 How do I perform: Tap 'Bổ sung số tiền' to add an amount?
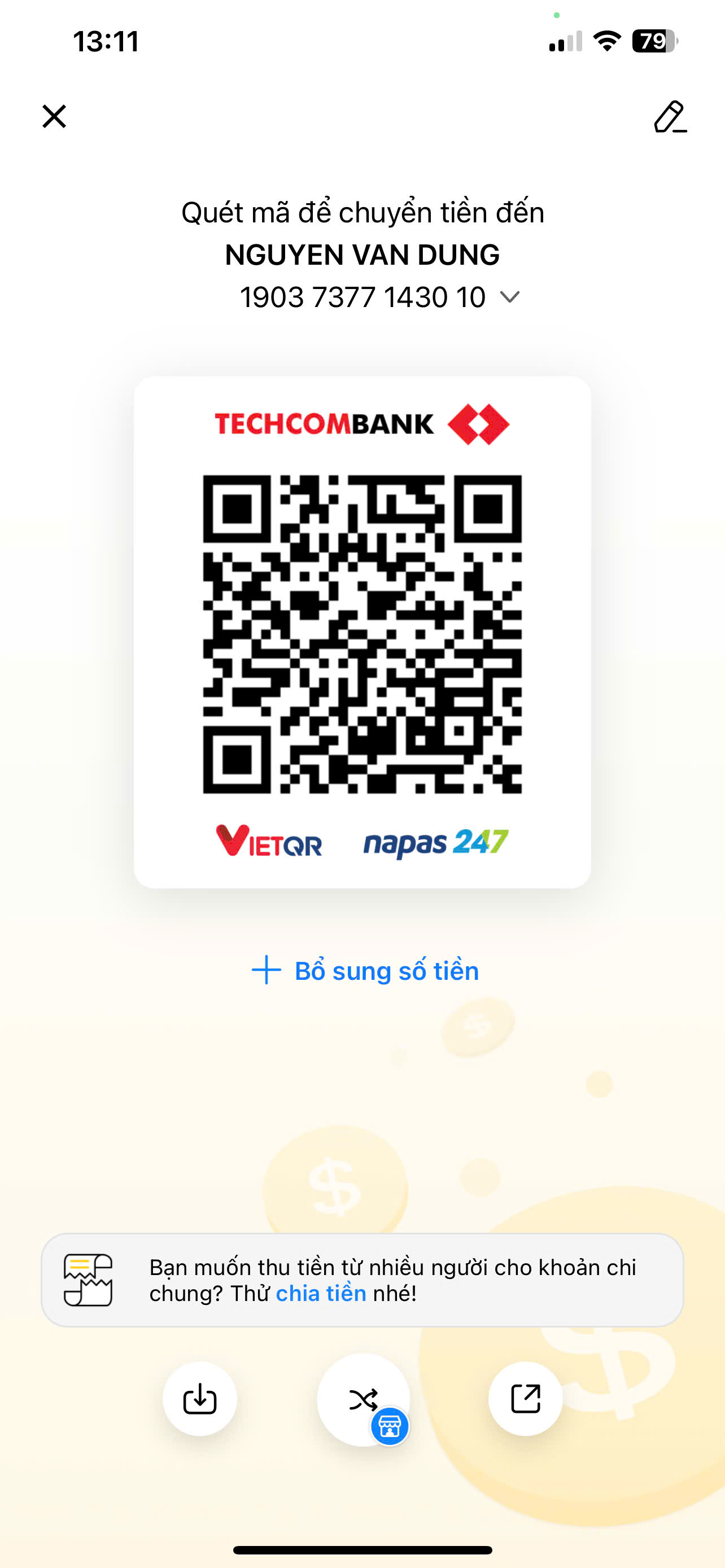[x=365, y=970]
